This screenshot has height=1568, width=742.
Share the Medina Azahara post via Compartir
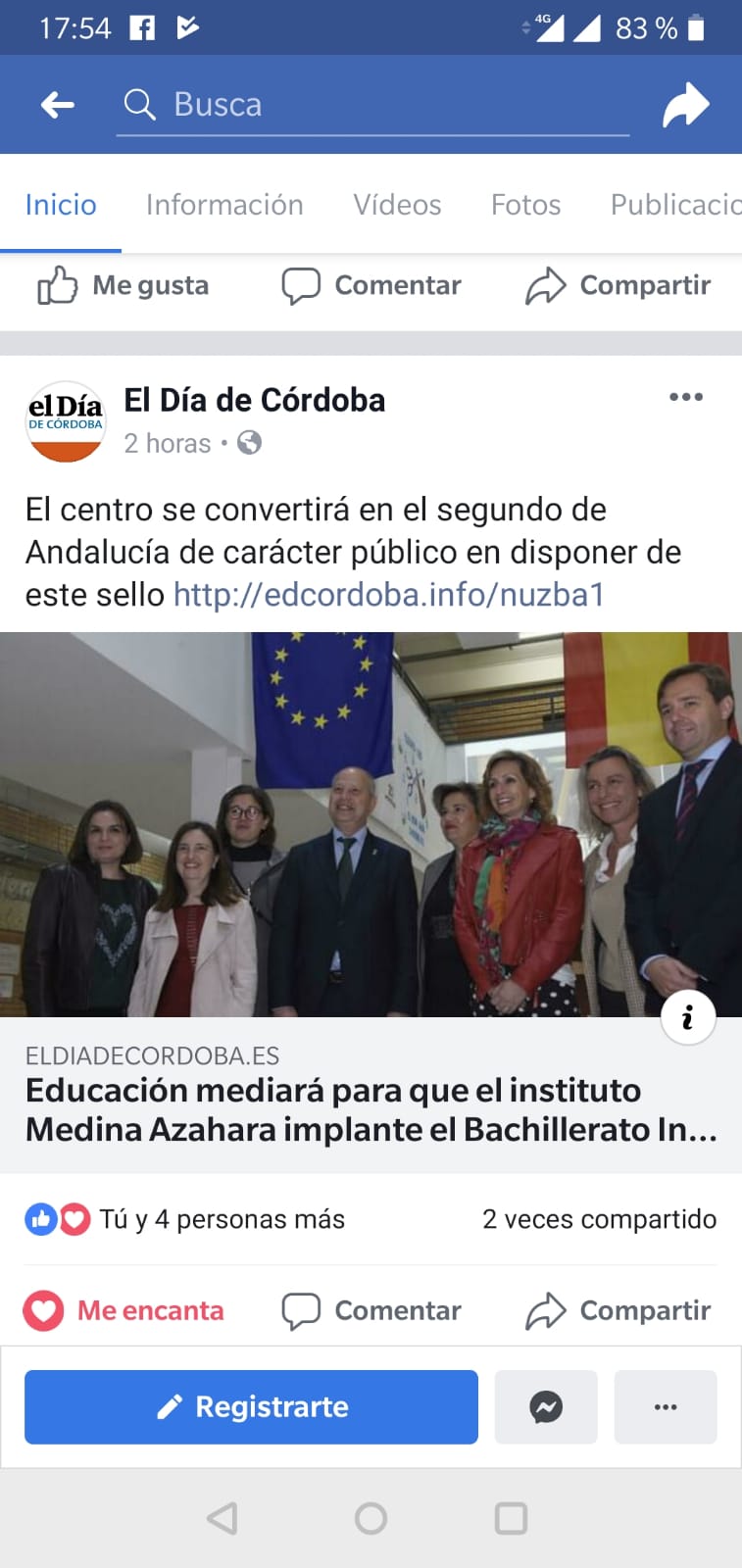[x=618, y=1310]
